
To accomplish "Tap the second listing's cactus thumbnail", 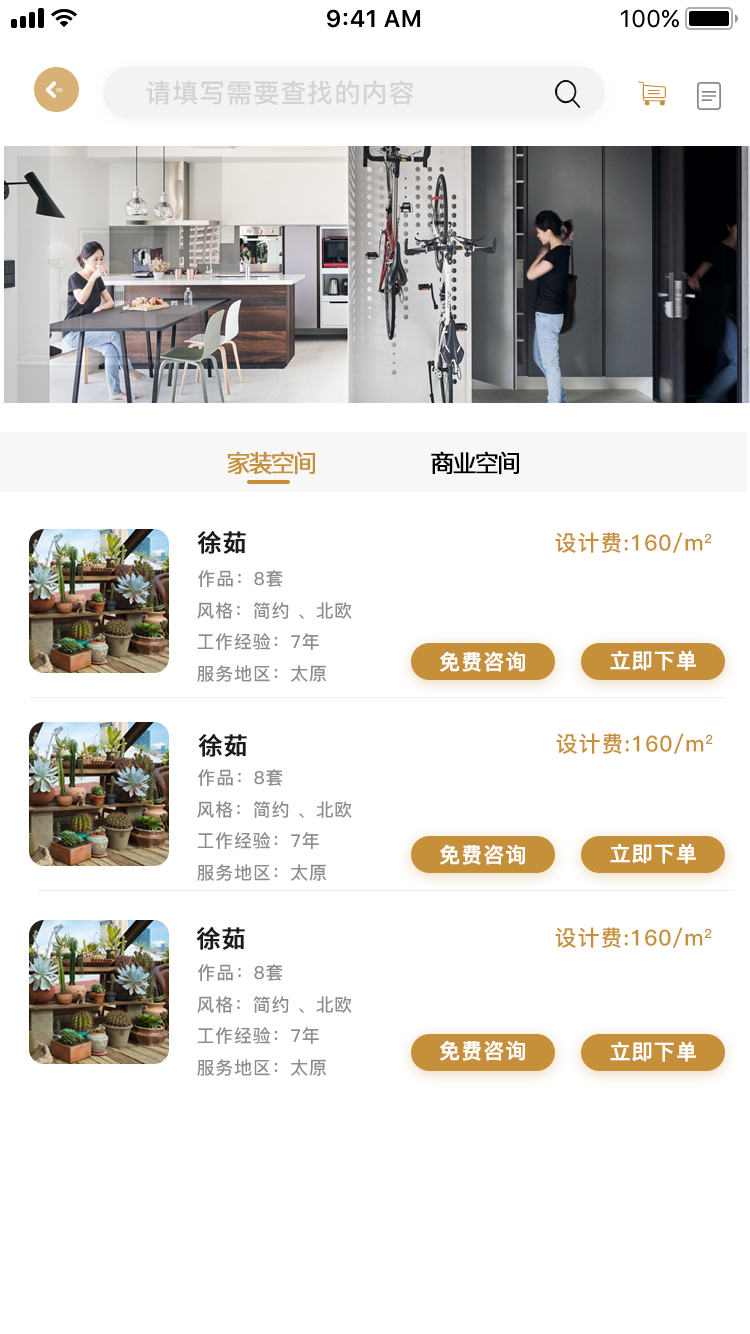I will [x=99, y=794].
